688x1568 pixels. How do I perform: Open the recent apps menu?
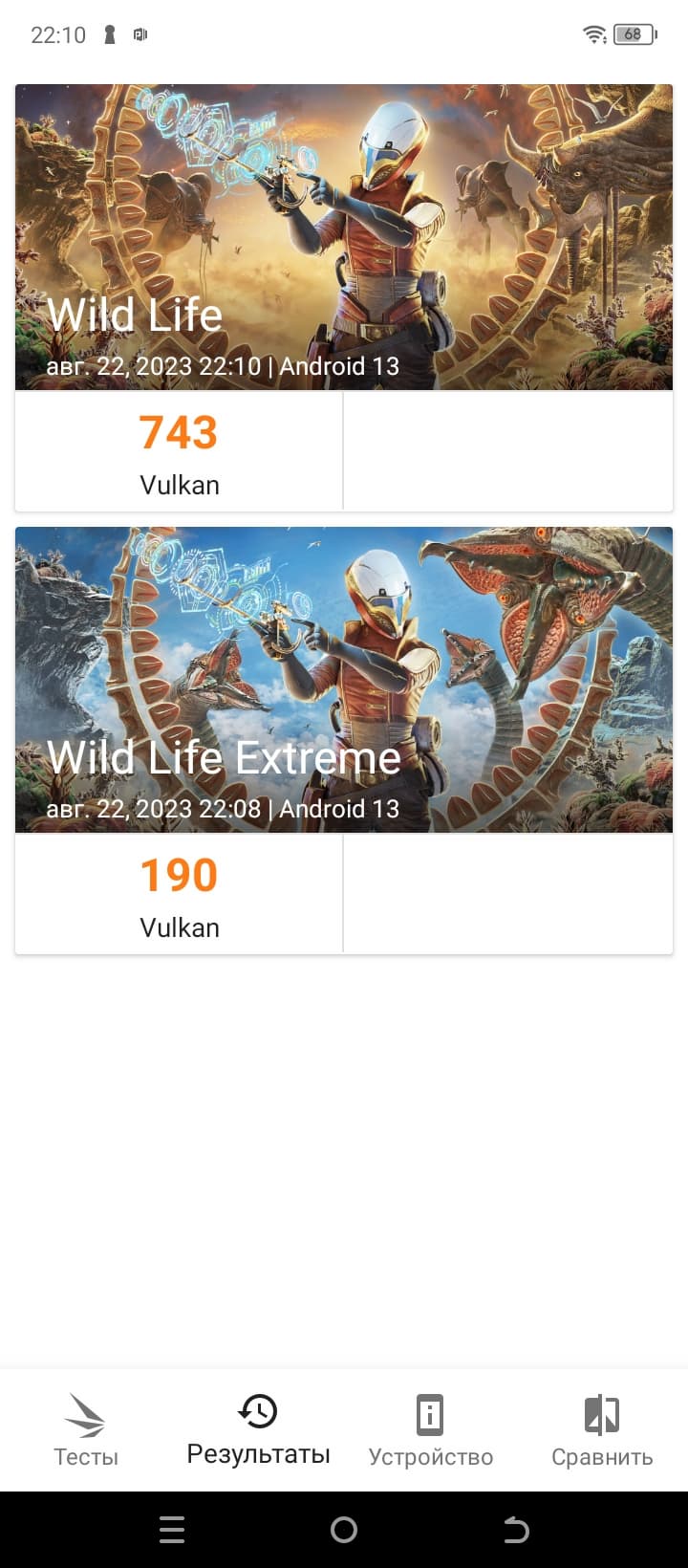click(172, 1530)
